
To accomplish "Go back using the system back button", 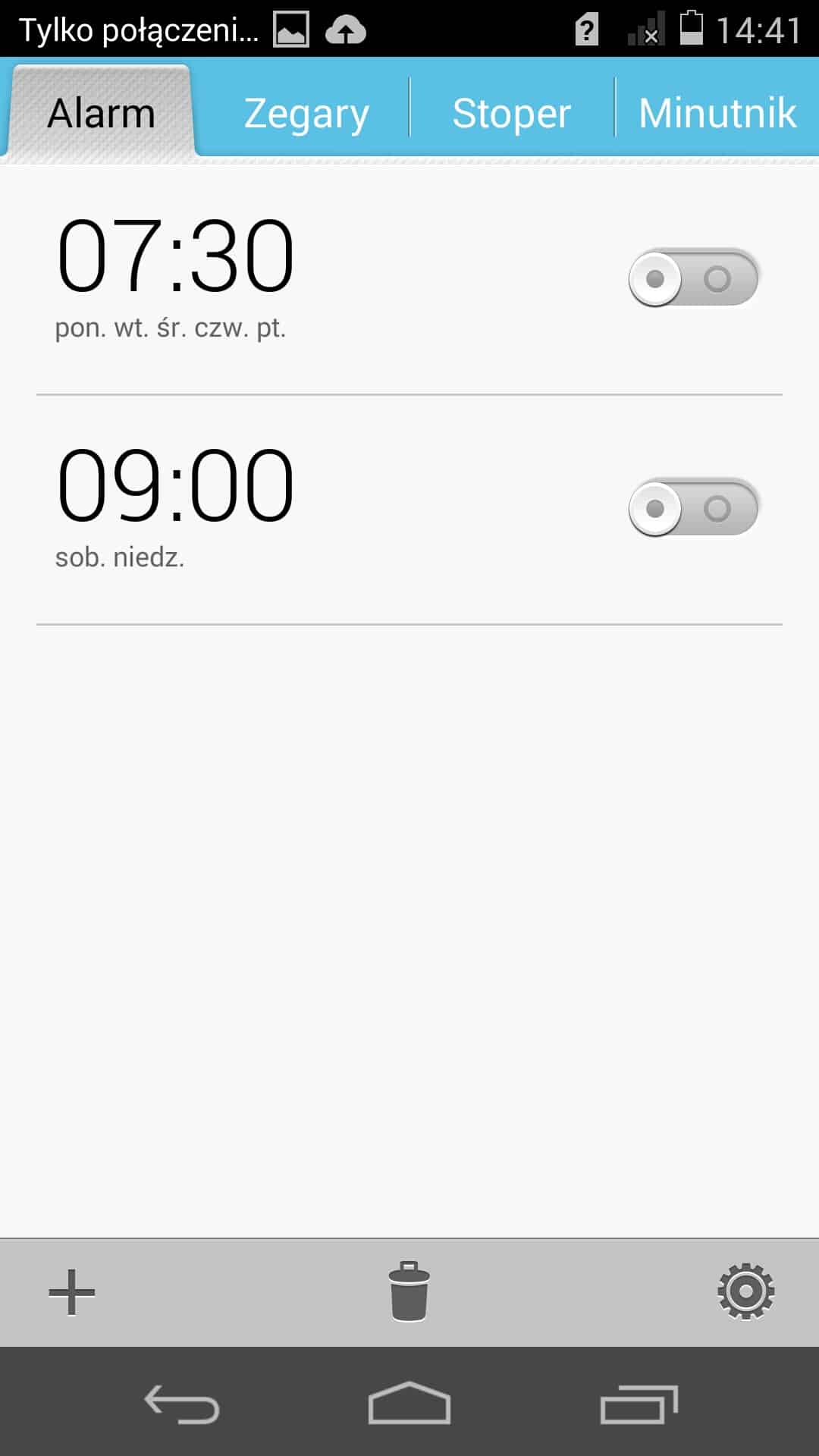I will click(182, 1404).
